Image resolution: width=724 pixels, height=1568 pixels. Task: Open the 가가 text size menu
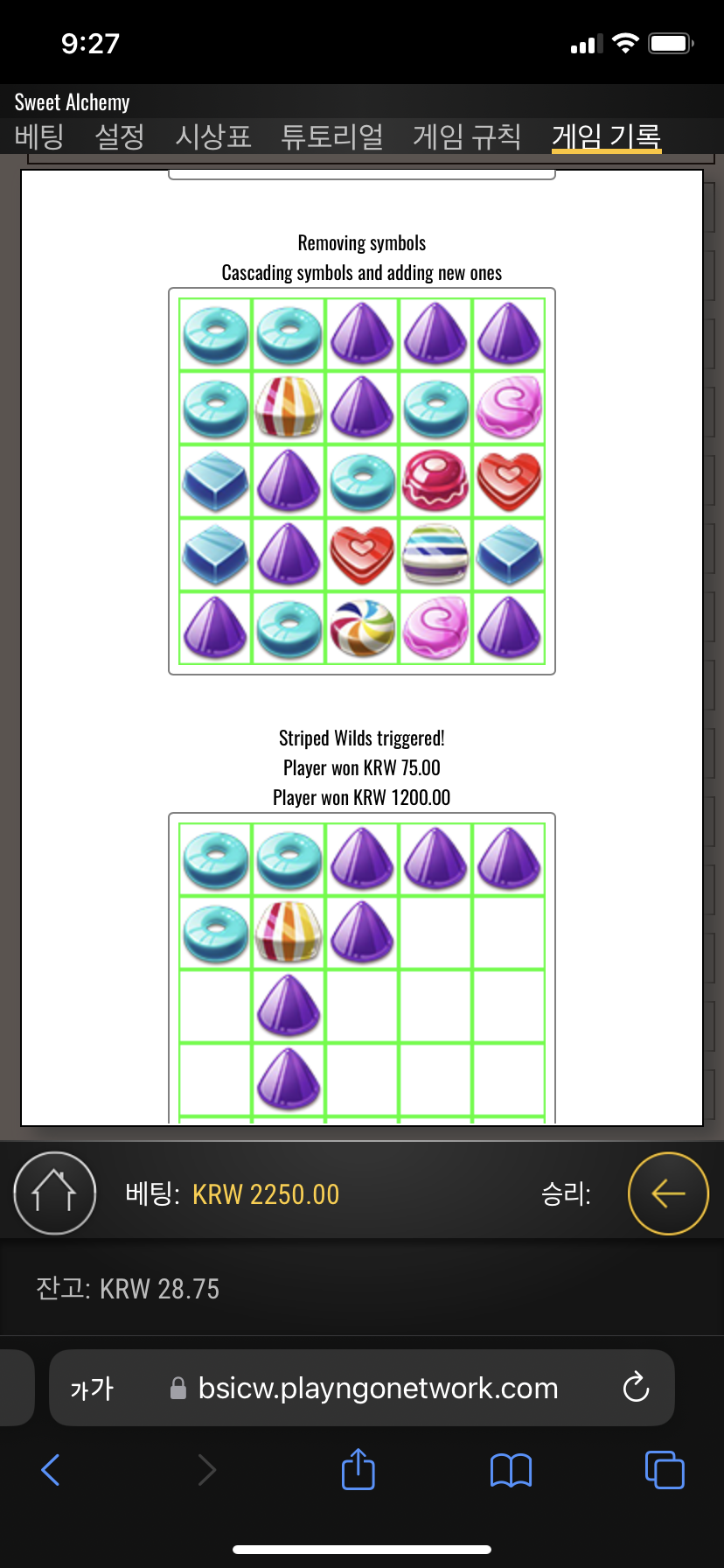[92, 1389]
